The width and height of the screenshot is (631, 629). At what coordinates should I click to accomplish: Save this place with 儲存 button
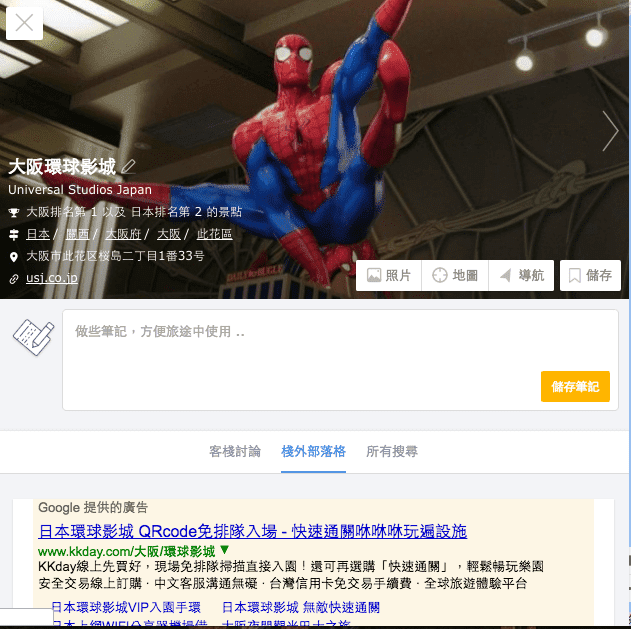pos(589,276)
